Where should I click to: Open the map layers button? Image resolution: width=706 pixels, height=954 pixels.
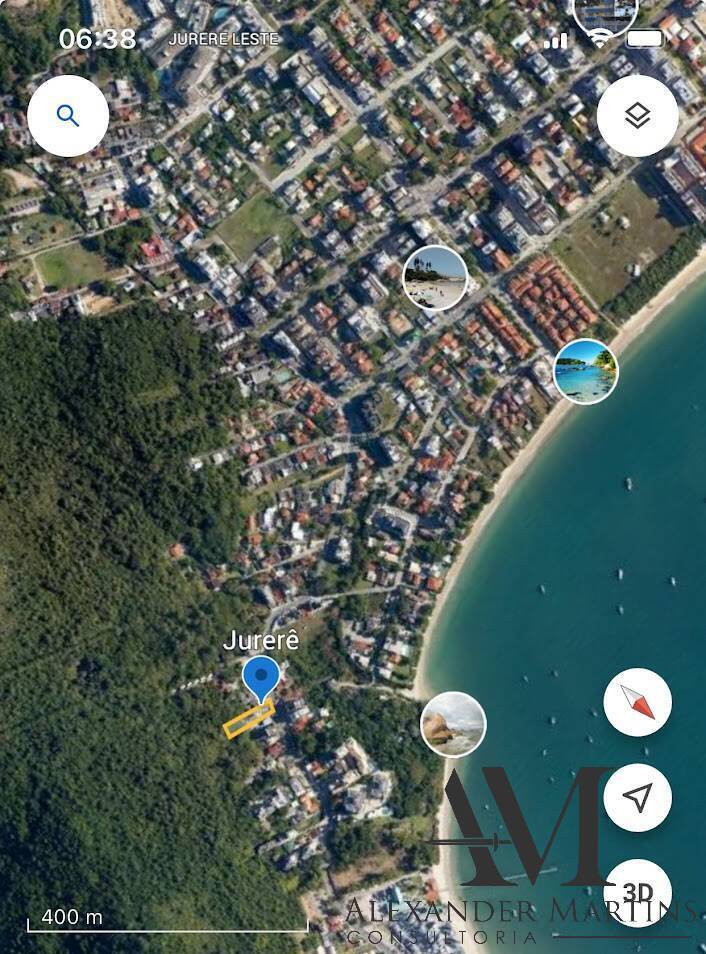click(x=637, y=116)
